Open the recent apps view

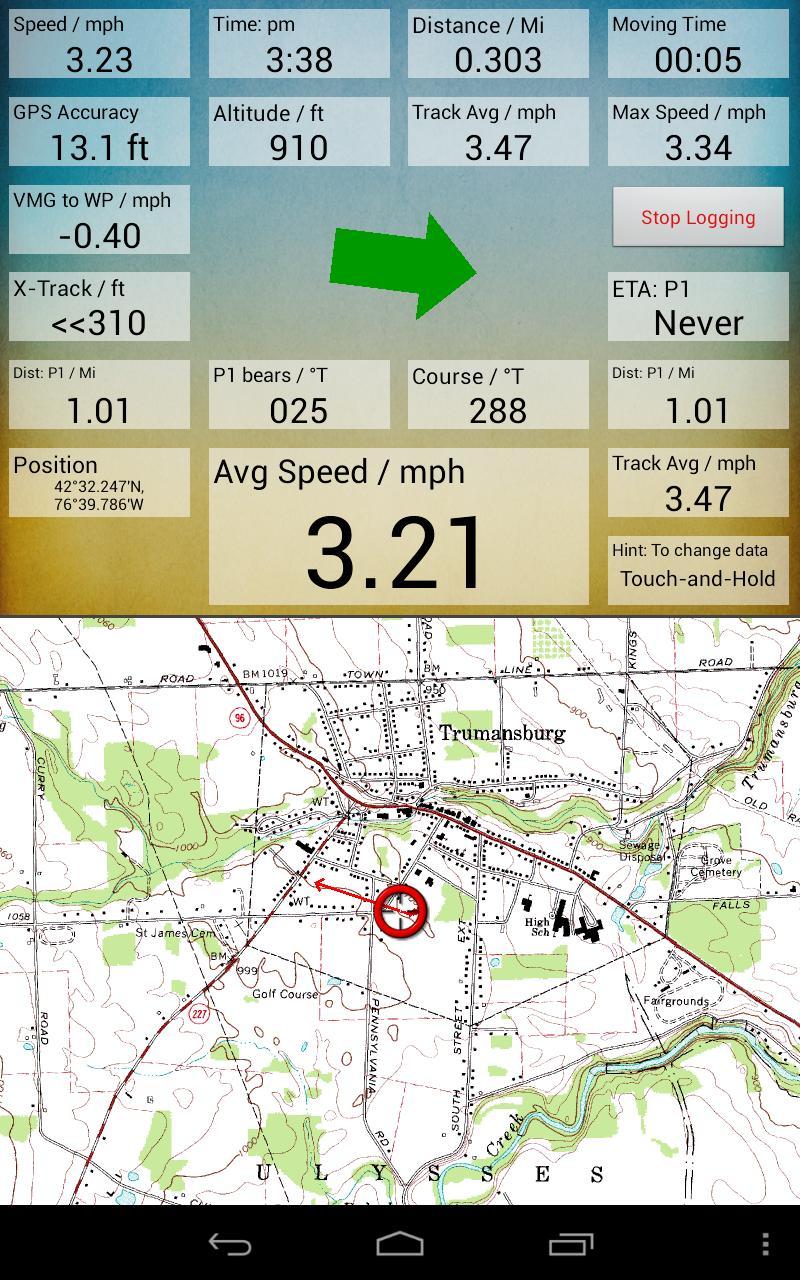571,1244
